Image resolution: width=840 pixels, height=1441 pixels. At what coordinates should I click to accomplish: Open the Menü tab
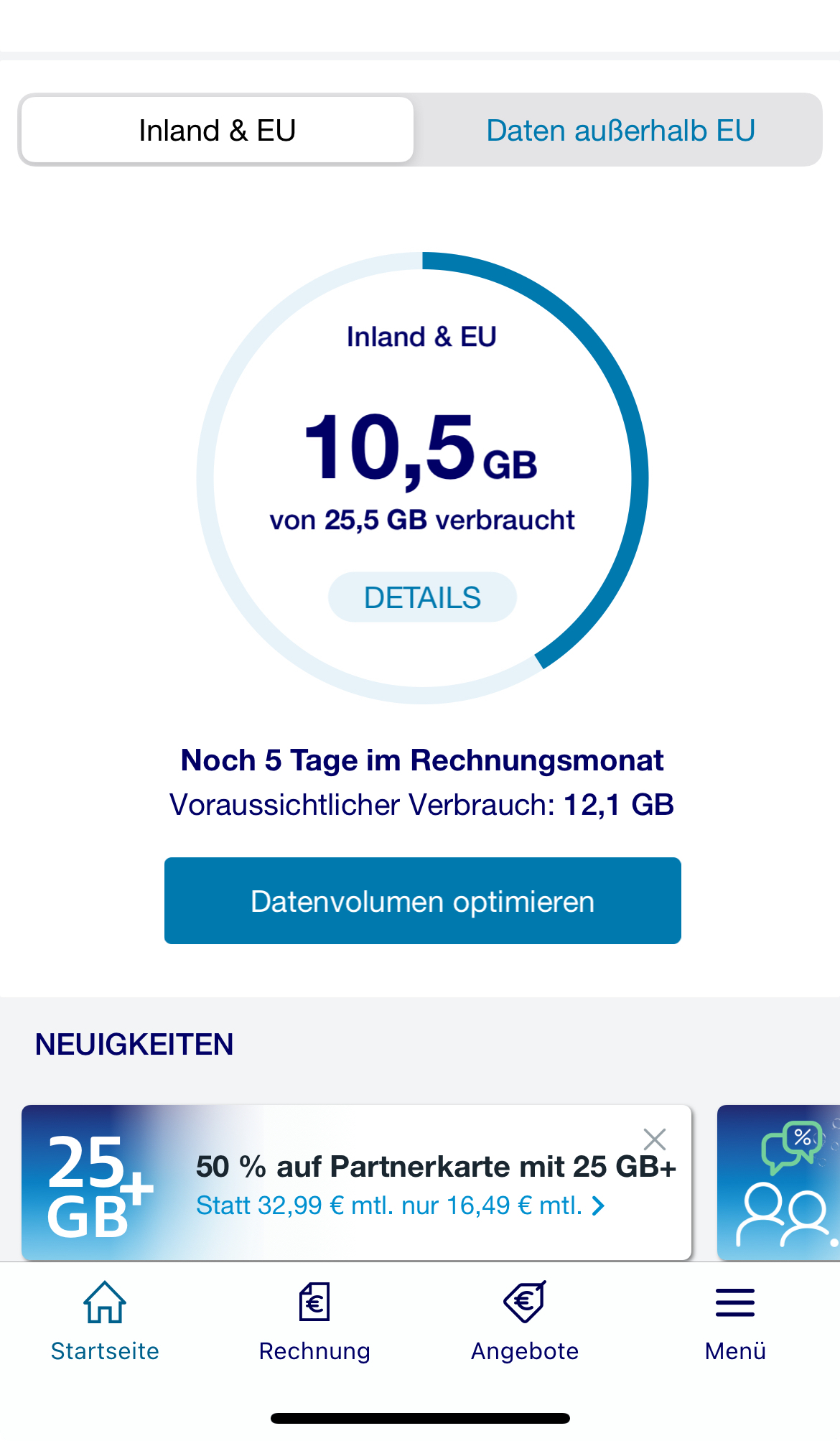click(x=735, y=1323)
